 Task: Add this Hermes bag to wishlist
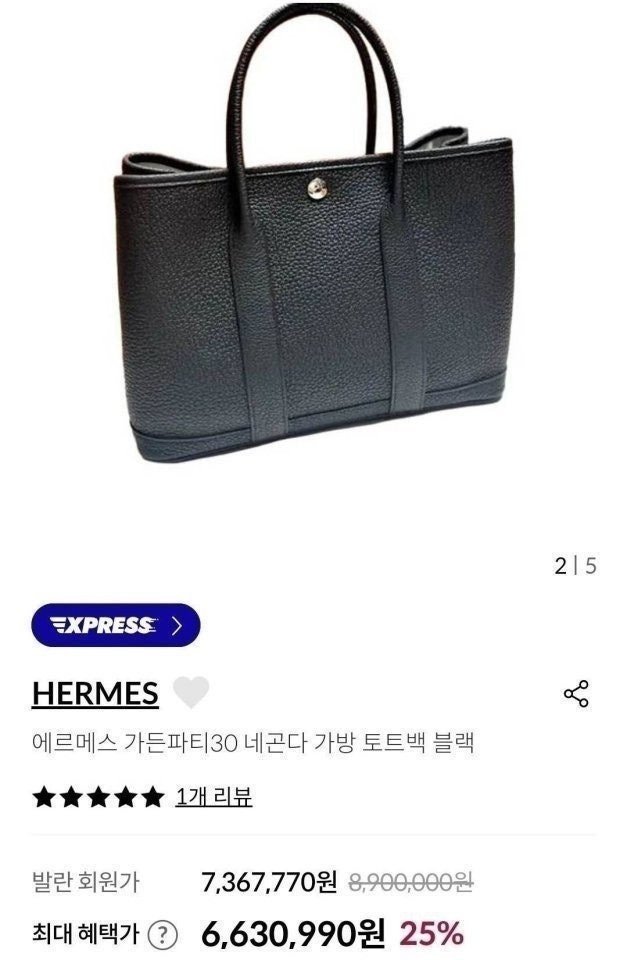pos(190,692)
